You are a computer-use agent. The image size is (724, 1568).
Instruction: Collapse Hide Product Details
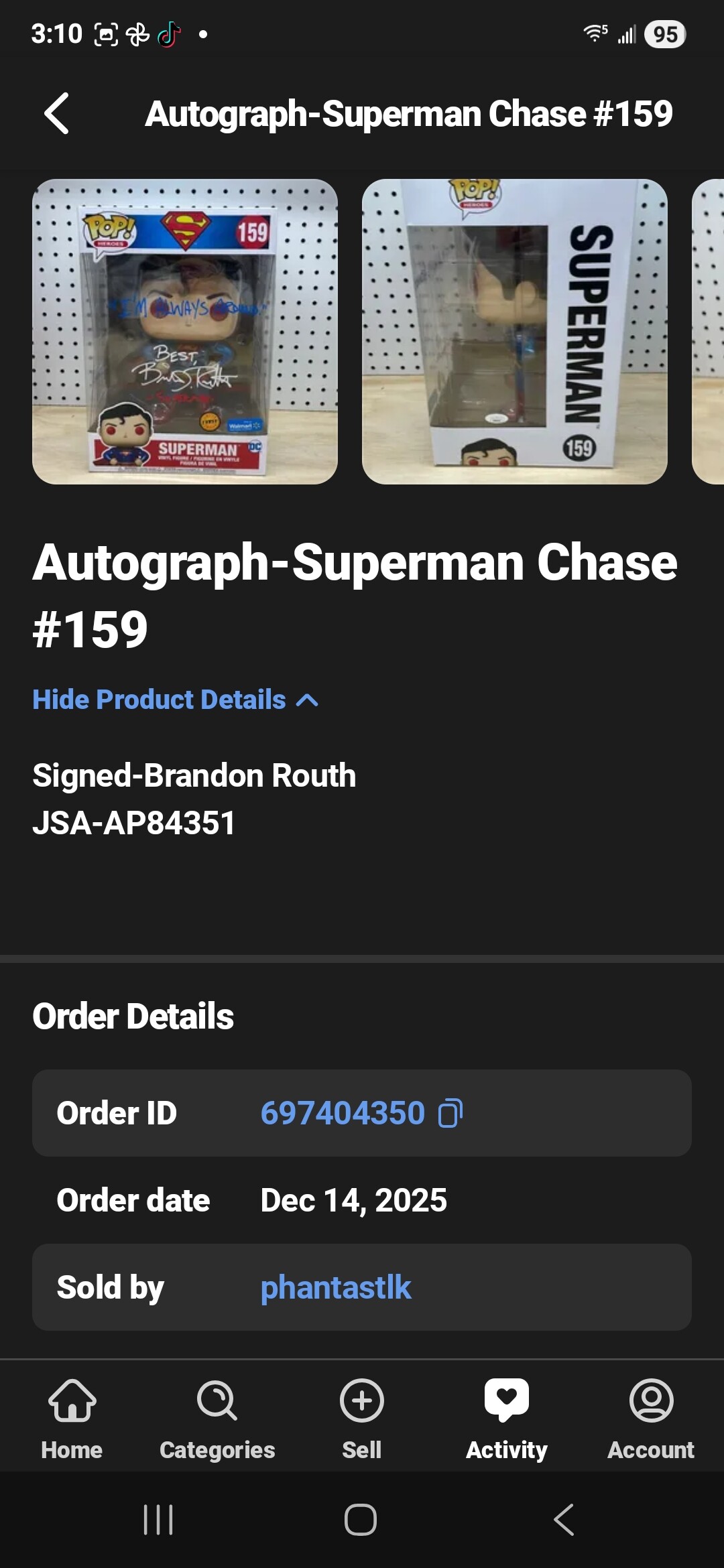176,700
